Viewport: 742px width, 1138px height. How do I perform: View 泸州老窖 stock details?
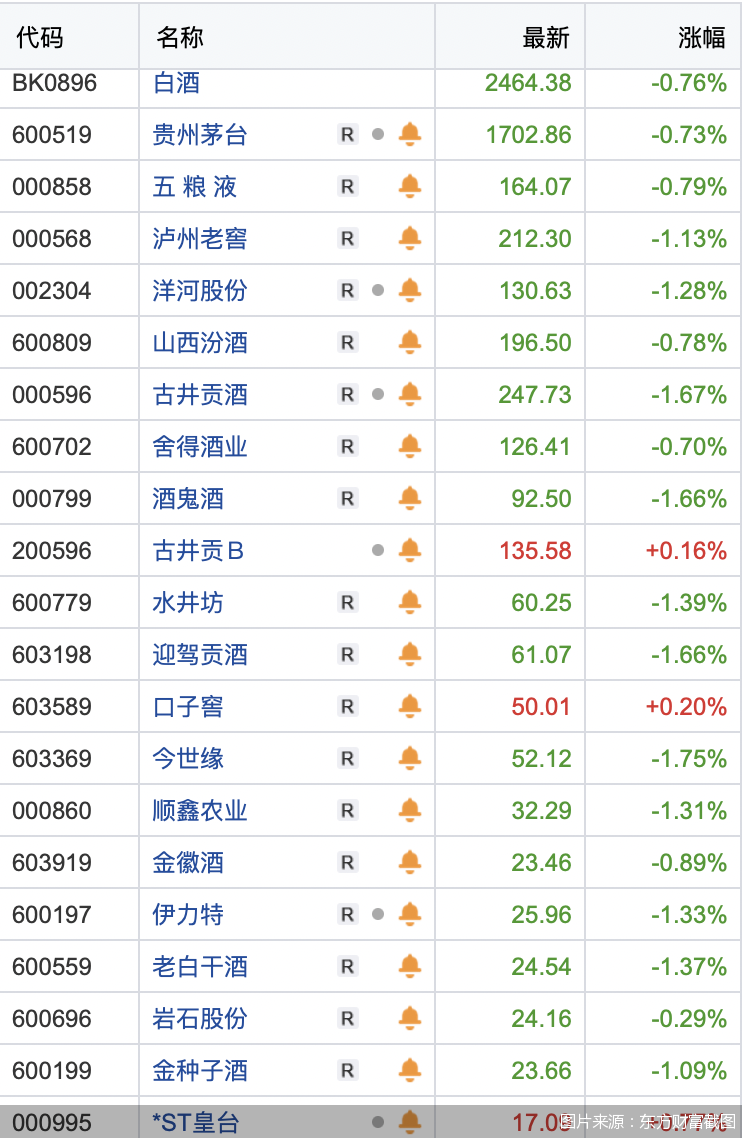coord(199,239)
